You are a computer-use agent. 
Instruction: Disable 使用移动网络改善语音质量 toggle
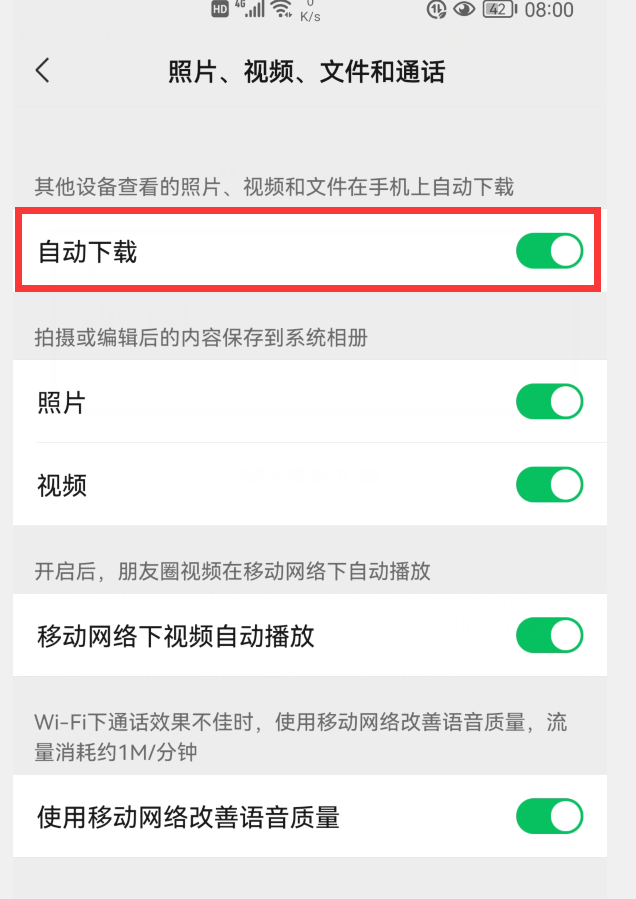[549, 816]
